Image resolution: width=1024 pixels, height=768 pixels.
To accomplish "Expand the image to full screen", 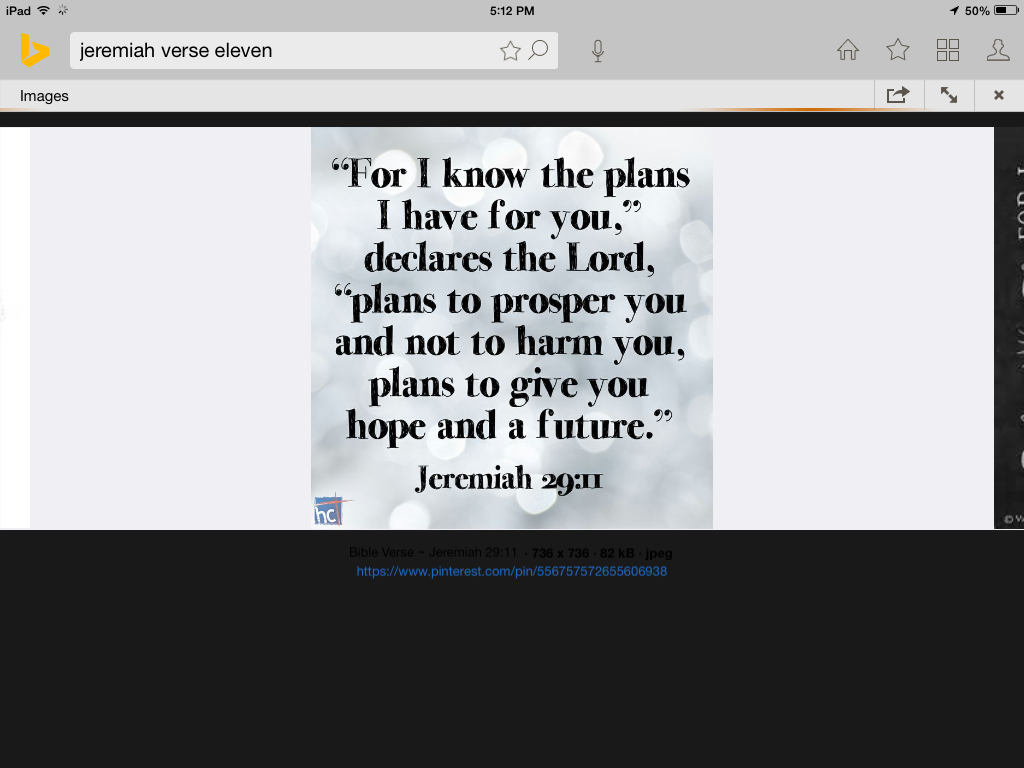I will [948, 95].
